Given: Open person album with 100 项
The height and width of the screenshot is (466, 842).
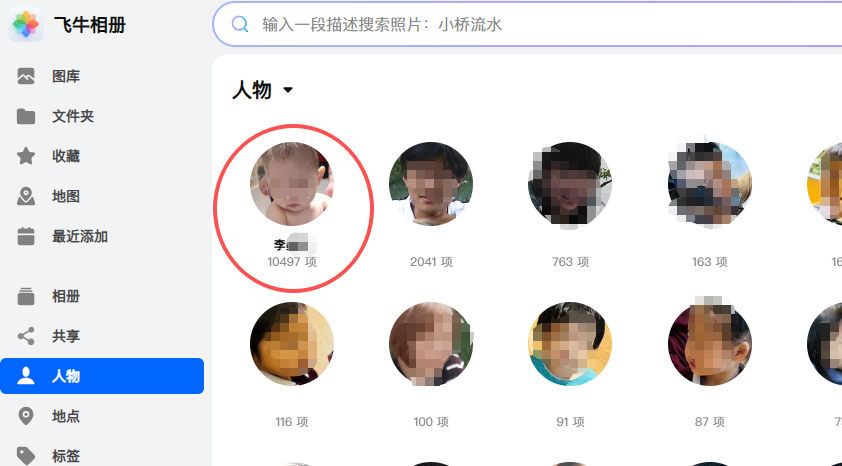Looking at the screenshot, I should point(431,344).
